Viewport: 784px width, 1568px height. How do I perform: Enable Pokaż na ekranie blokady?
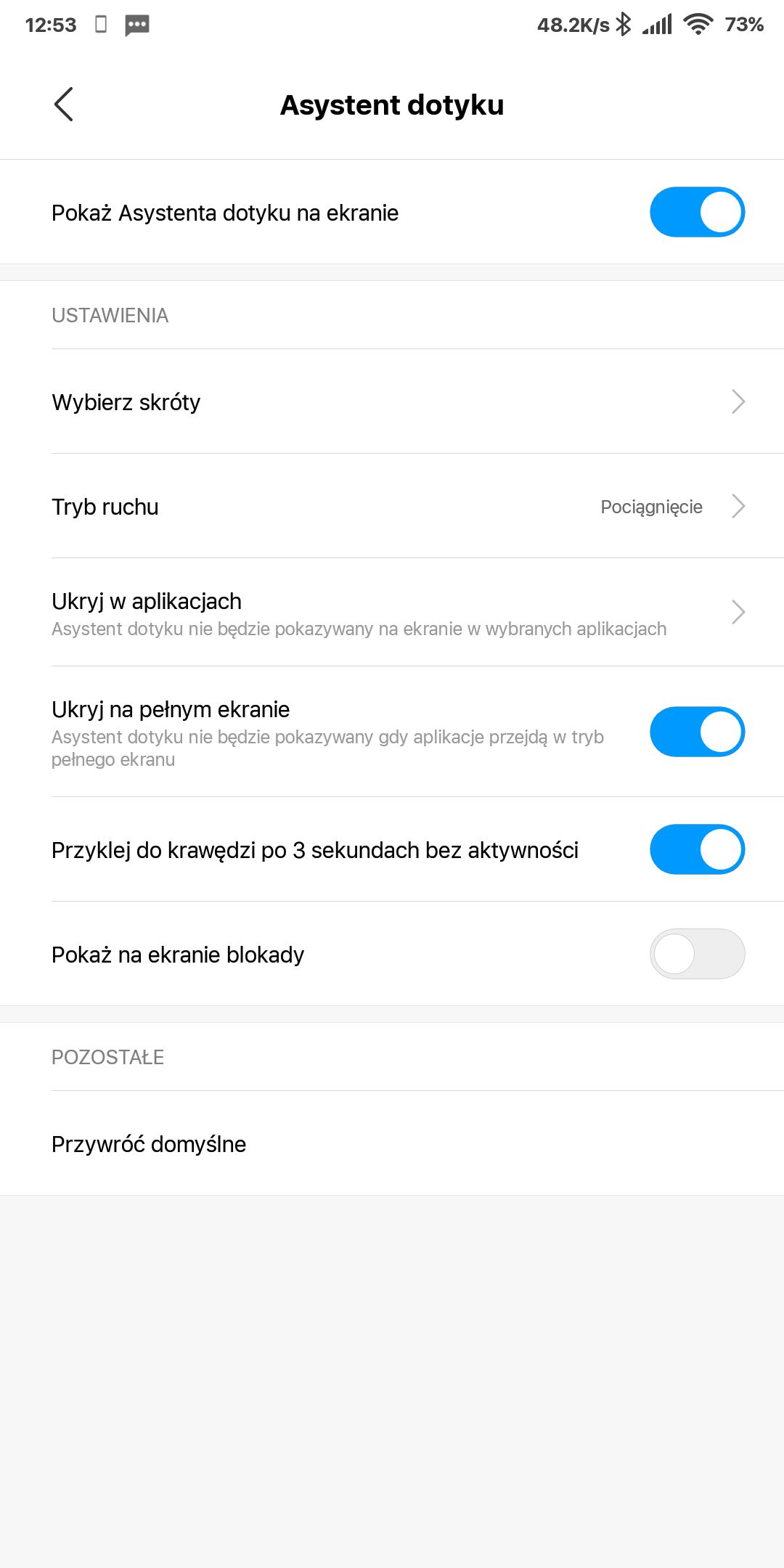coord(696,954)
